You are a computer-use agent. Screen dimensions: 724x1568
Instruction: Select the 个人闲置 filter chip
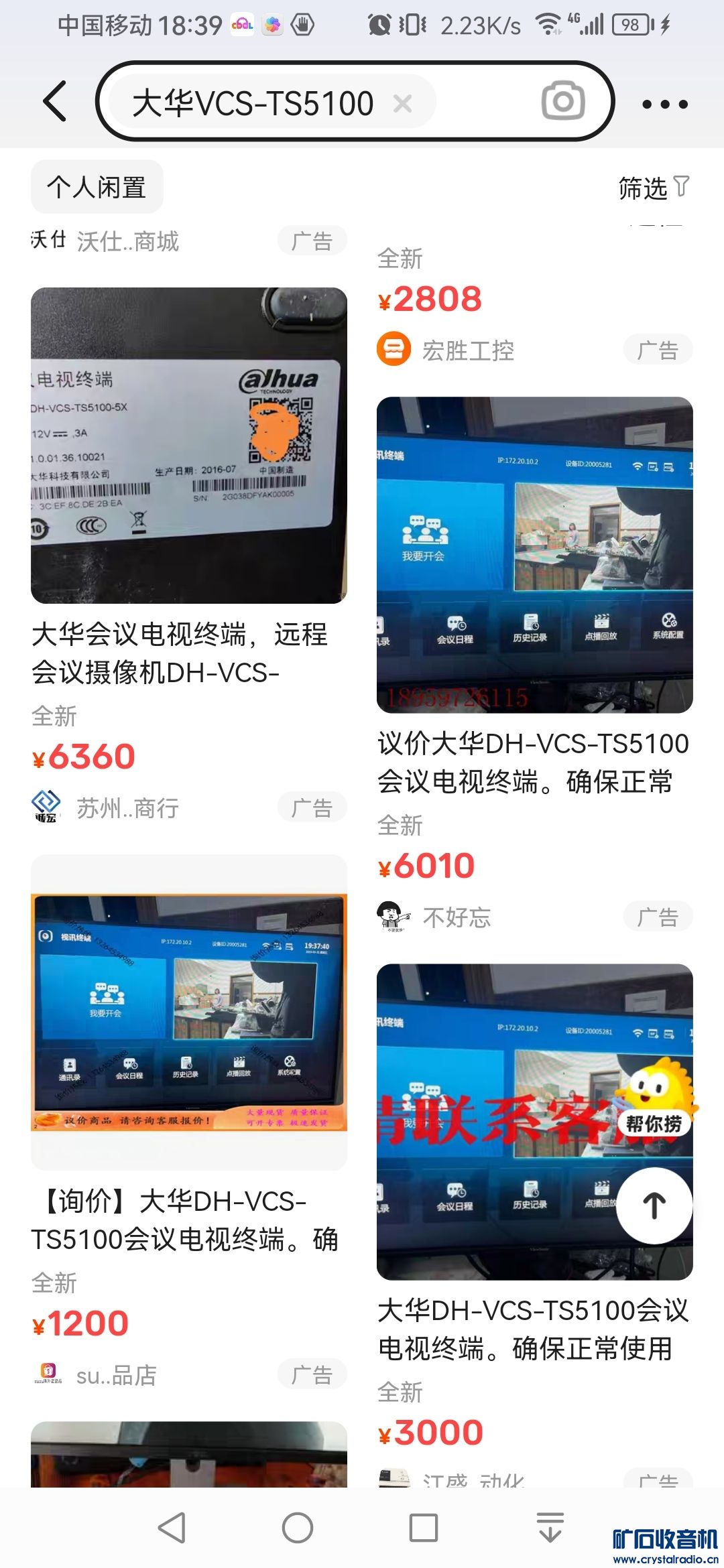(97, 187)
